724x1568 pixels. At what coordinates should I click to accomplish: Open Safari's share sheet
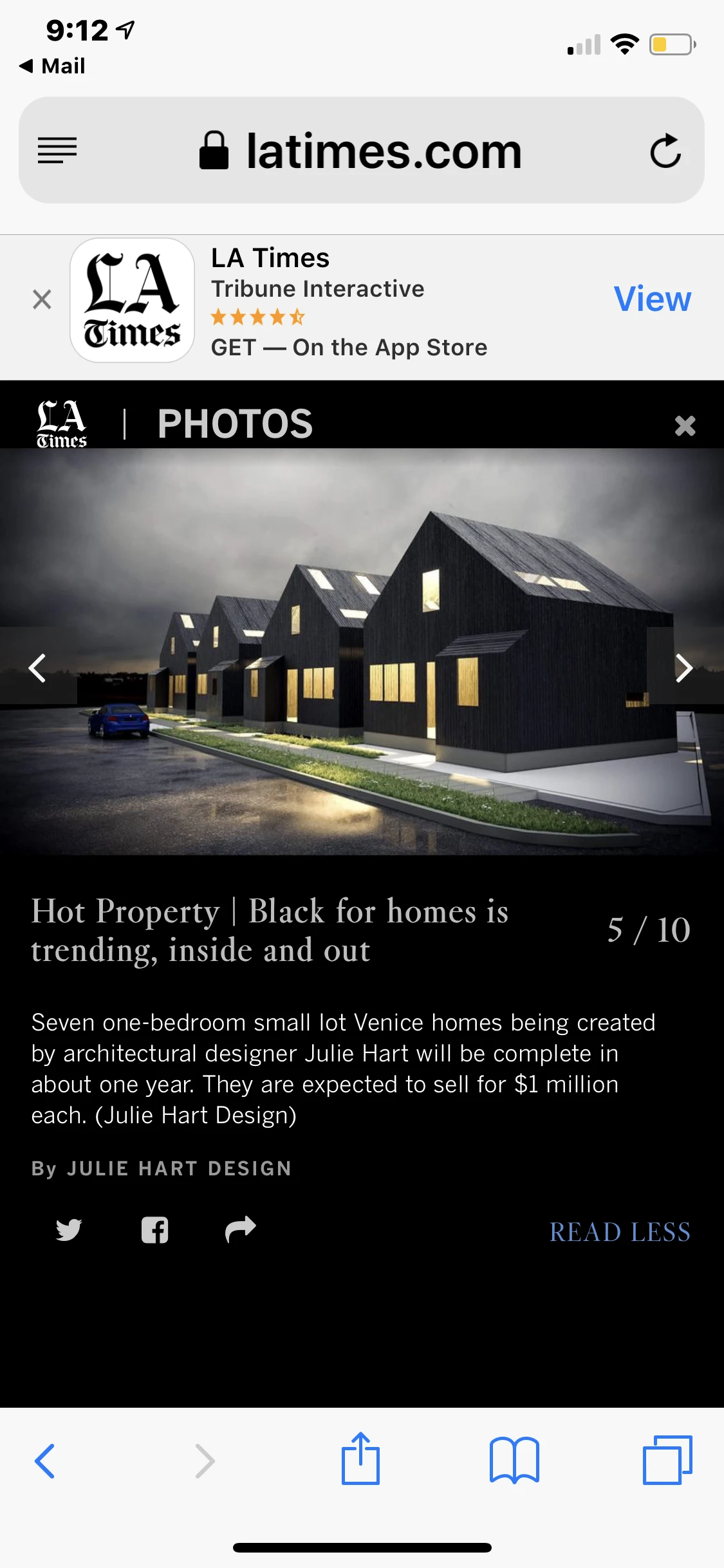360,1459
